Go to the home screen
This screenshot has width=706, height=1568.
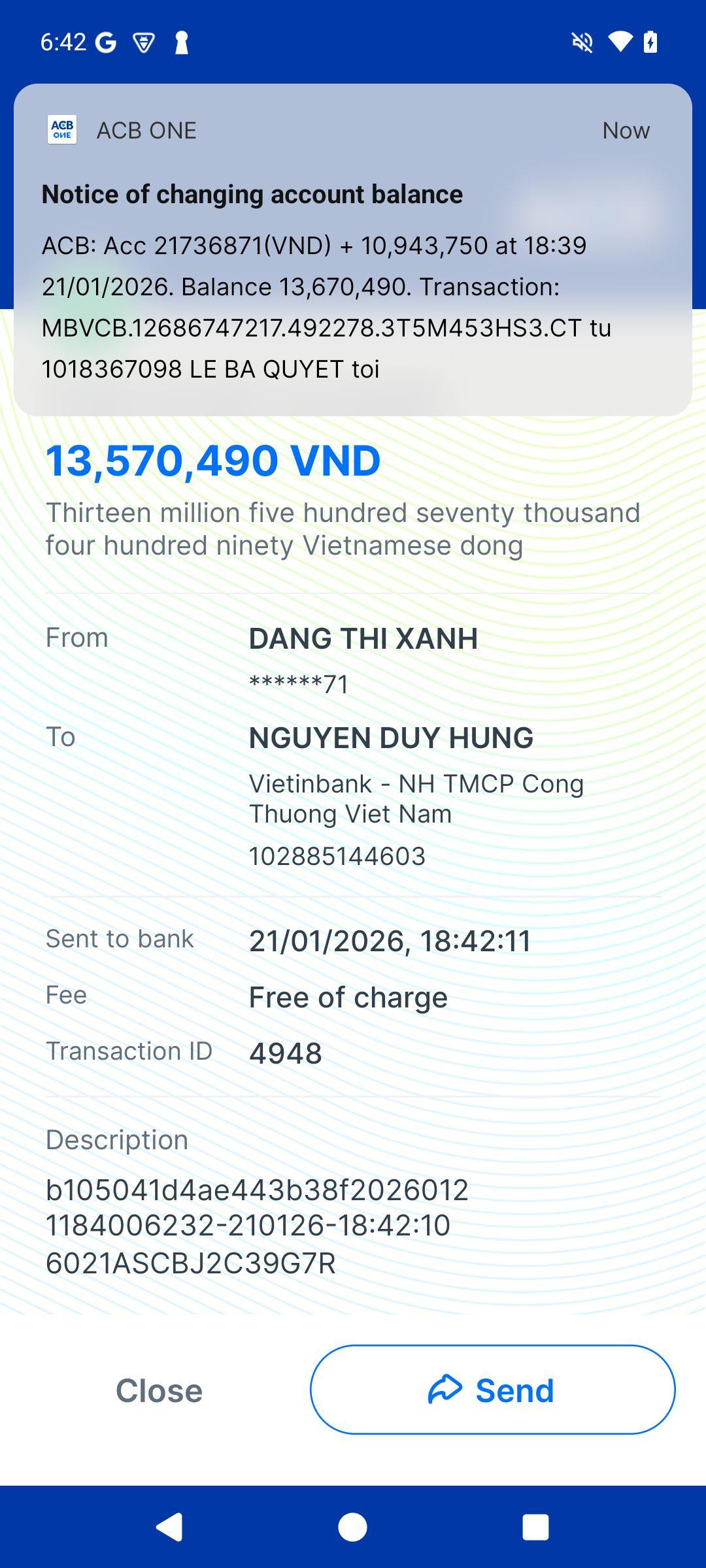352,1527
